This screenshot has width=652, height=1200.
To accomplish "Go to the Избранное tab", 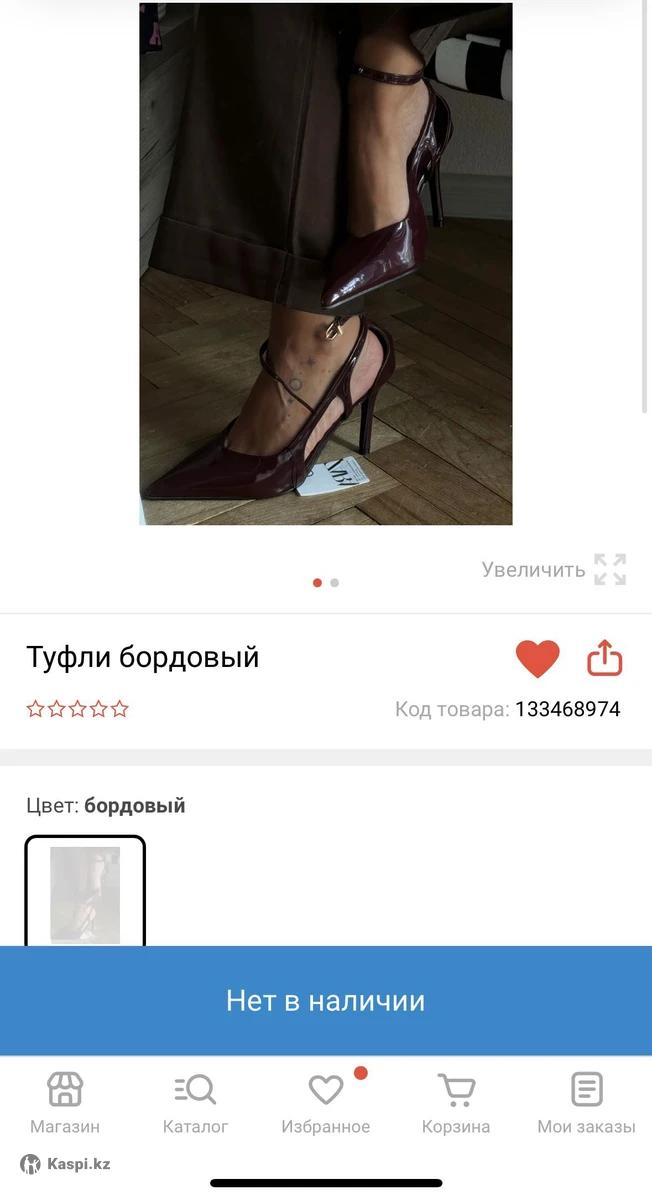I will pos(326,1103).
